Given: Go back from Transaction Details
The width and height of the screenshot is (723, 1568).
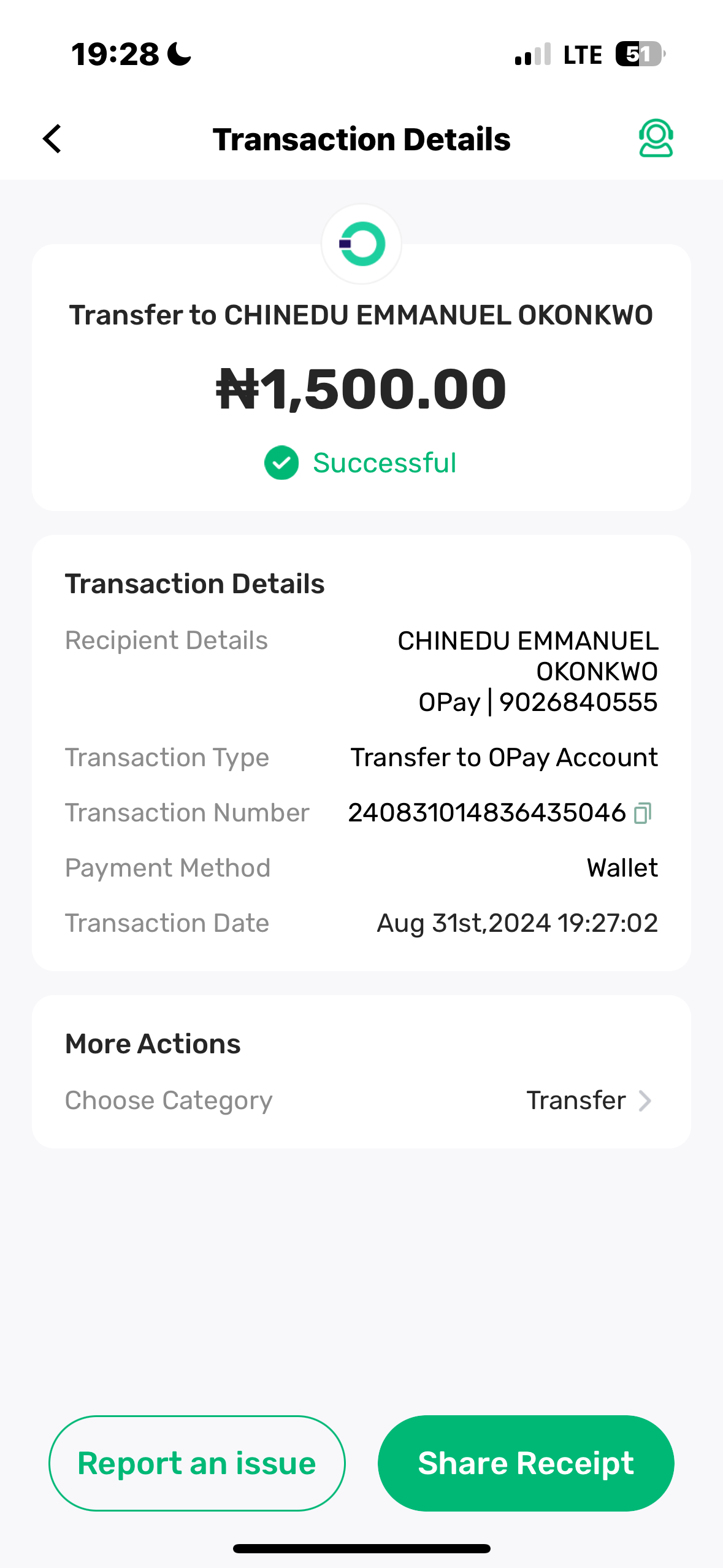Looking at the screenshot, I should (53, 139).
